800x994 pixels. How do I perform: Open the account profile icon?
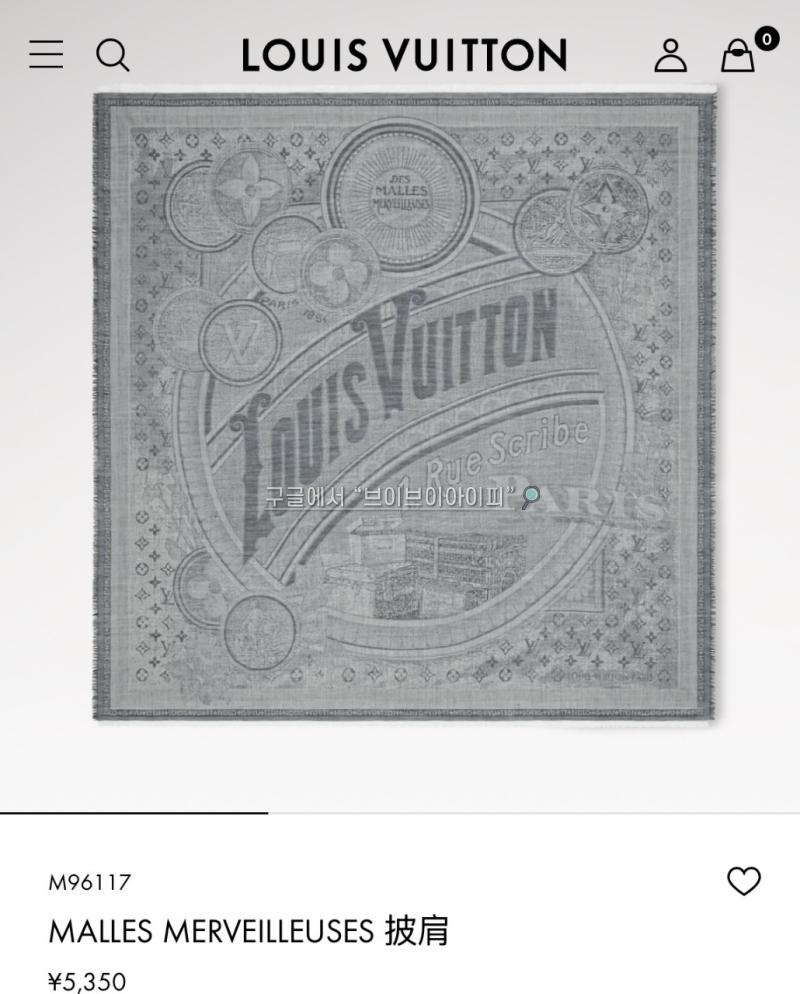670,55
